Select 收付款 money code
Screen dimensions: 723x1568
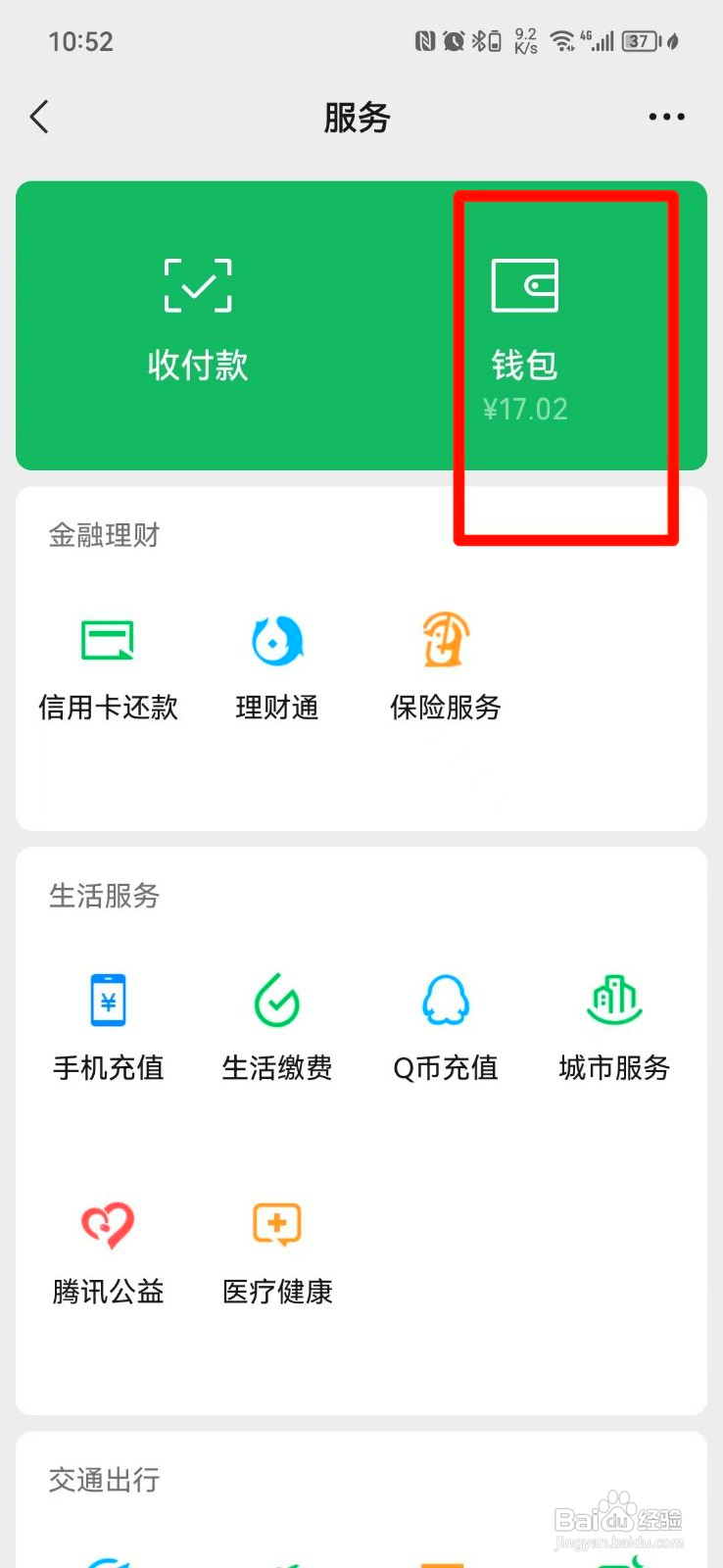click(x=196, y=323)
